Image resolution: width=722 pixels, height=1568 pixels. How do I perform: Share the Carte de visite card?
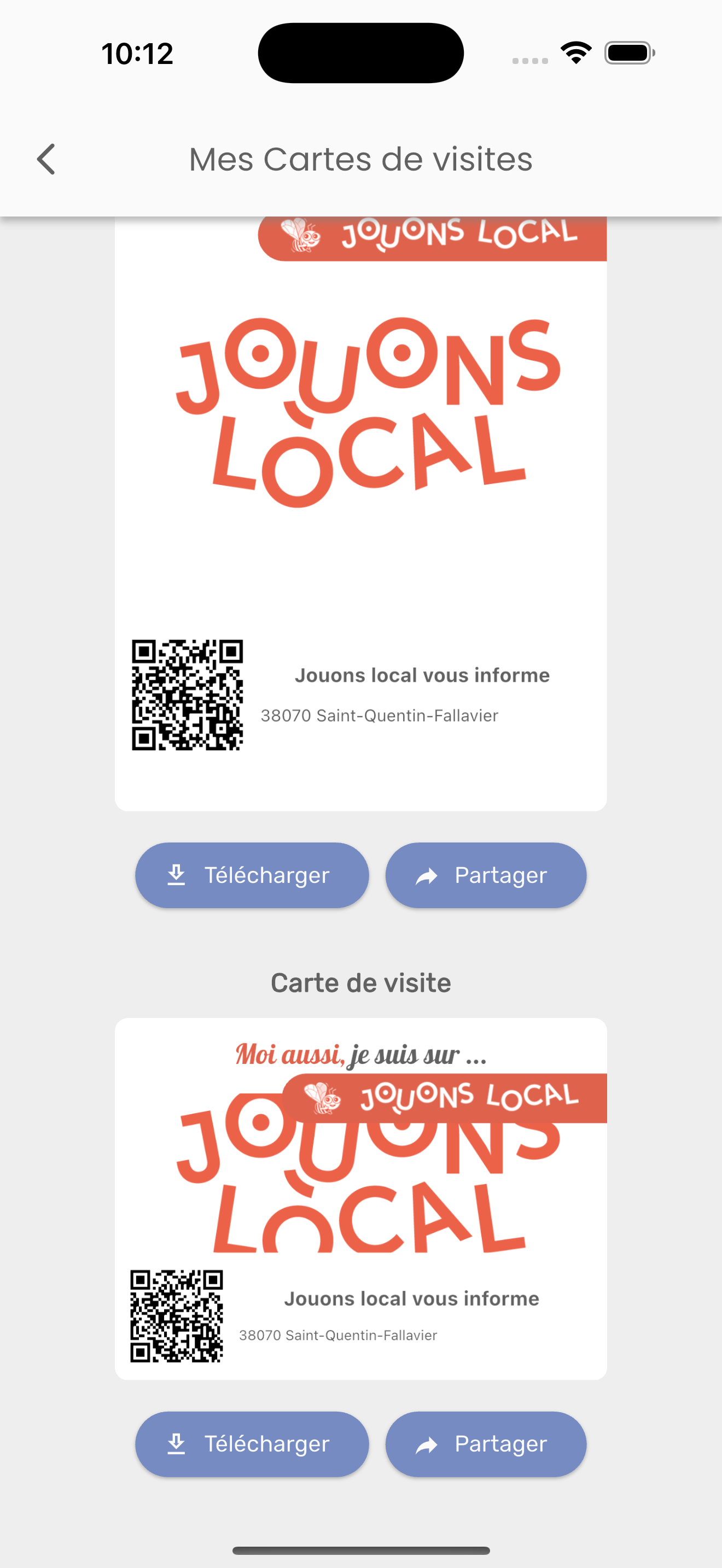pyautogui.click(x=486, y=1444)
